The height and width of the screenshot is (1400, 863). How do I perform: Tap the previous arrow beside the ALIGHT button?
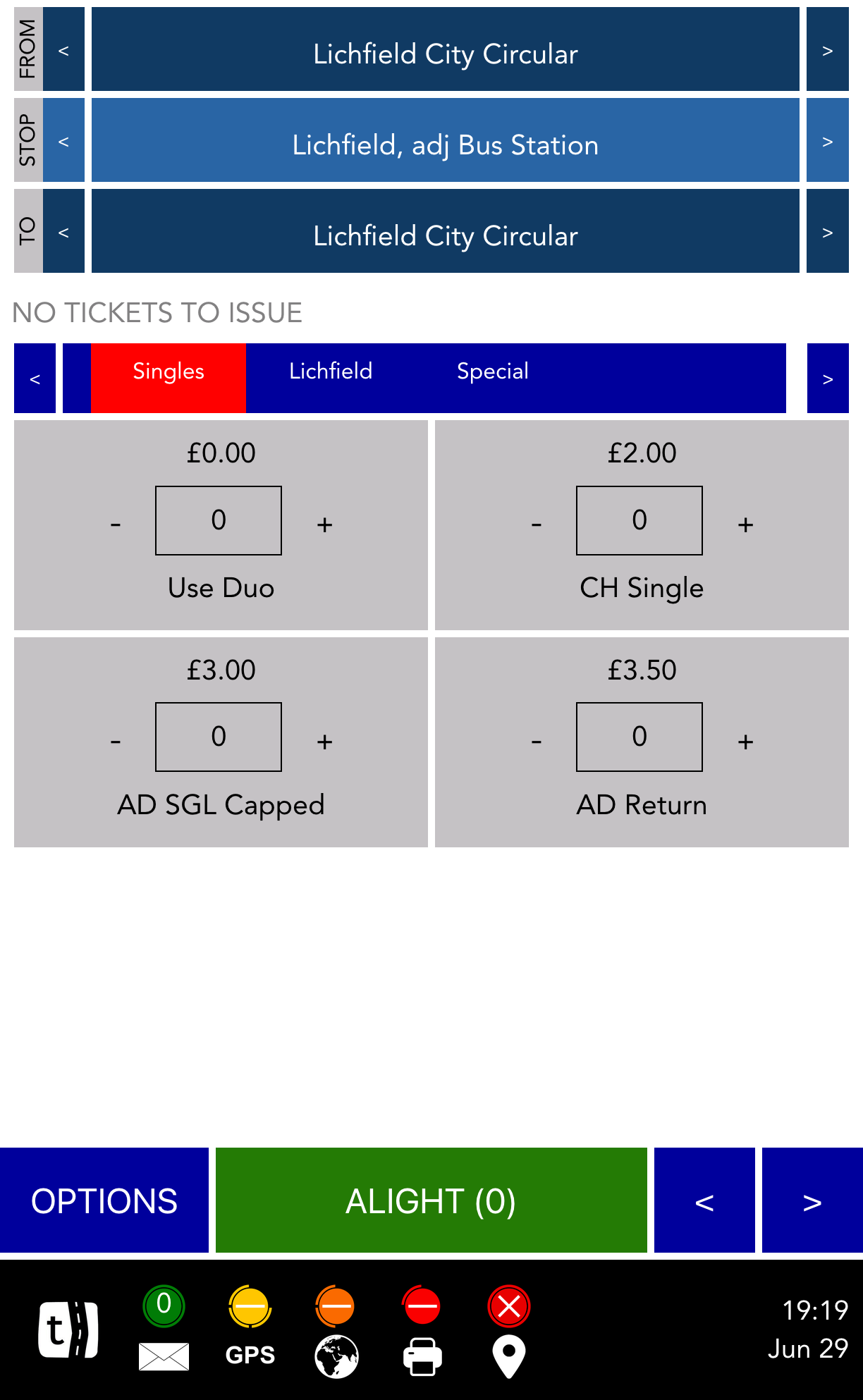(x=704, y=1201)
